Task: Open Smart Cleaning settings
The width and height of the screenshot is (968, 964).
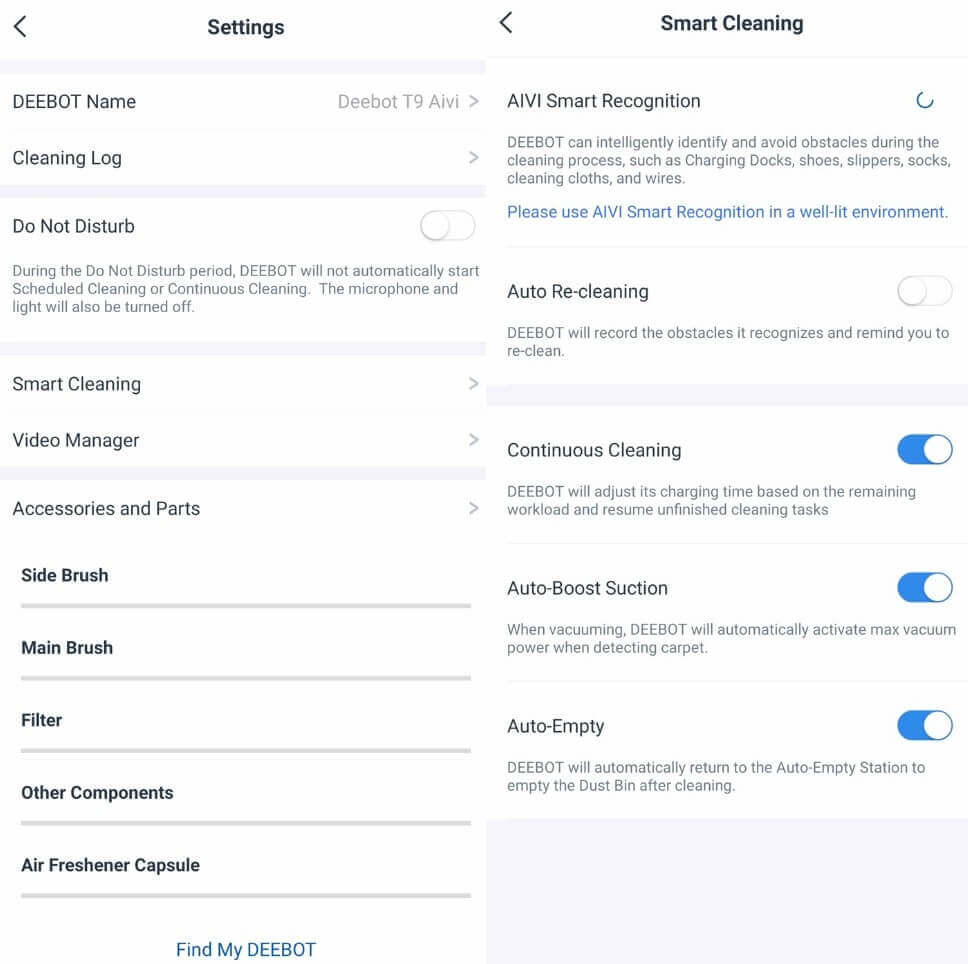Action: pyautogui.click(x=244, y=384)
